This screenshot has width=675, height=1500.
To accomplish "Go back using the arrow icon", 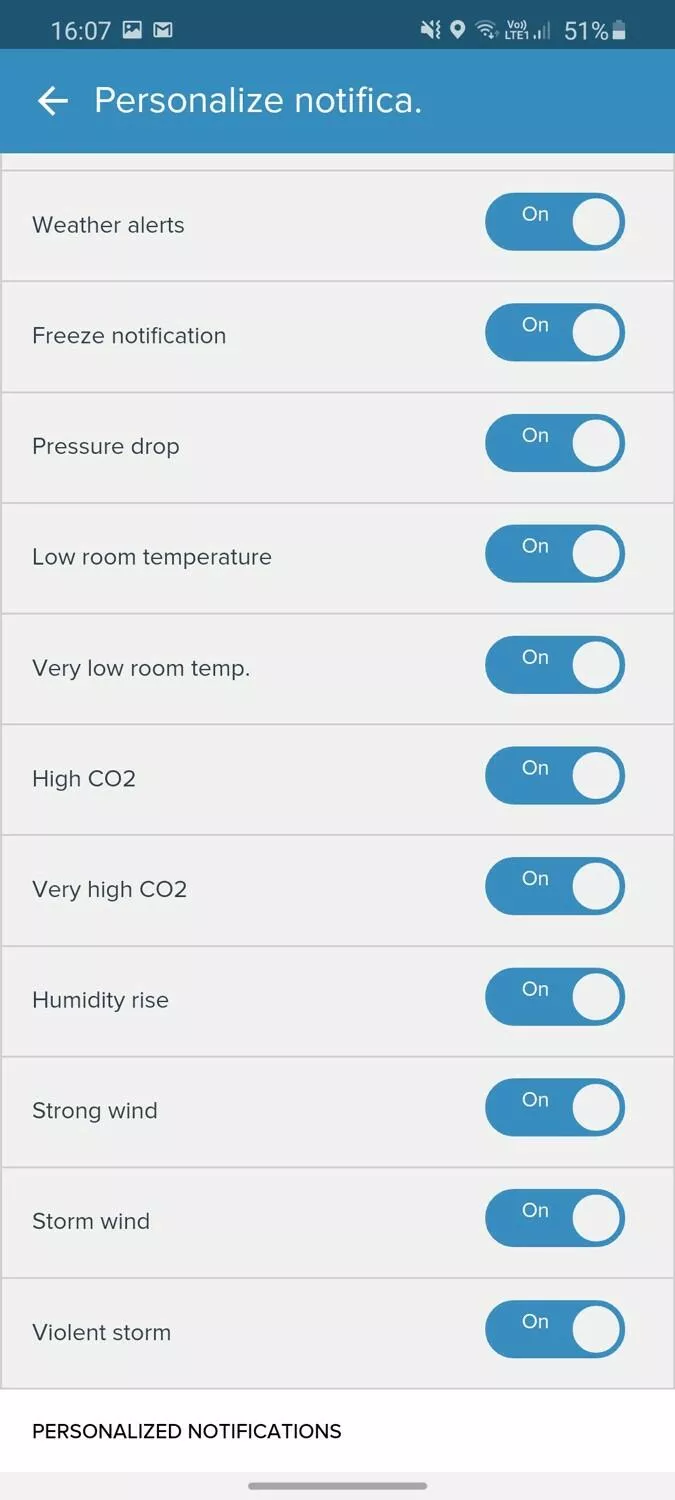I will [x=52, y=100].
